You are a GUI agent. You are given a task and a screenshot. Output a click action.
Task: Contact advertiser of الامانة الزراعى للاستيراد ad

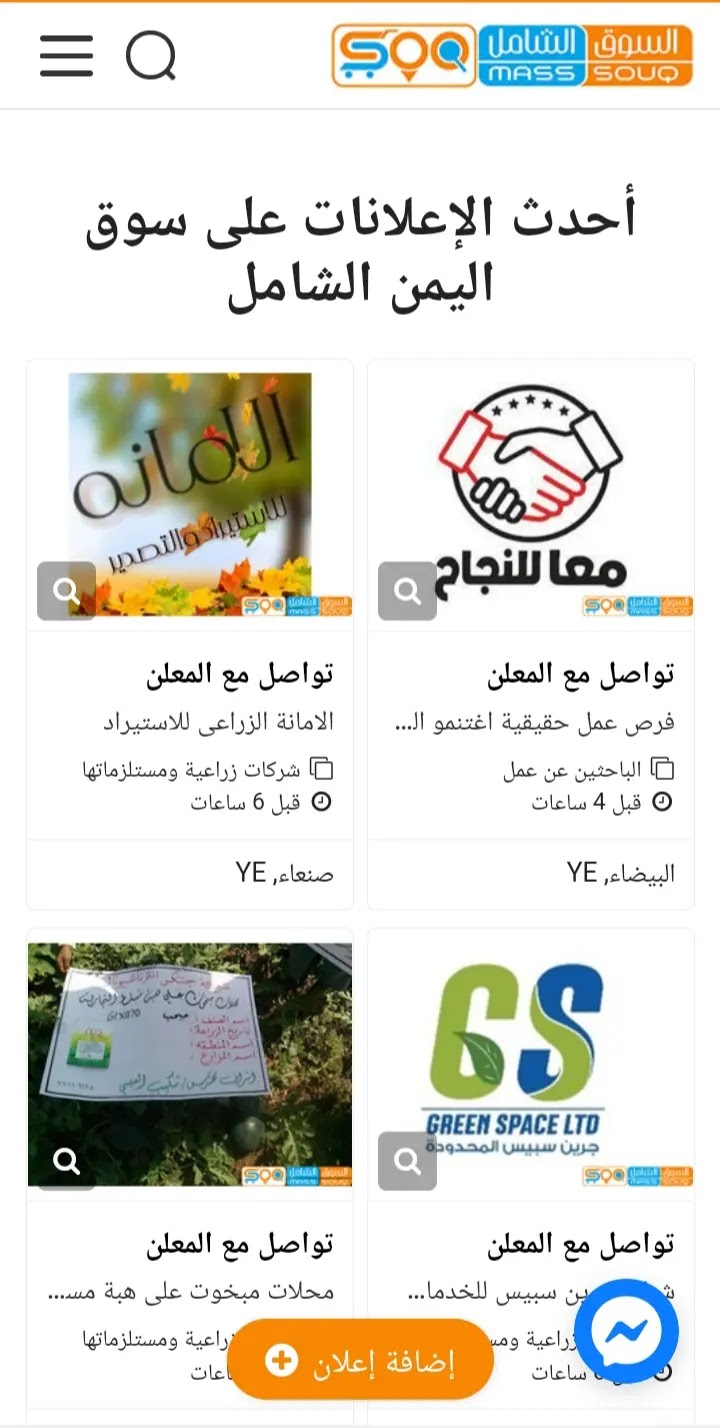click(x=239, y=675)
